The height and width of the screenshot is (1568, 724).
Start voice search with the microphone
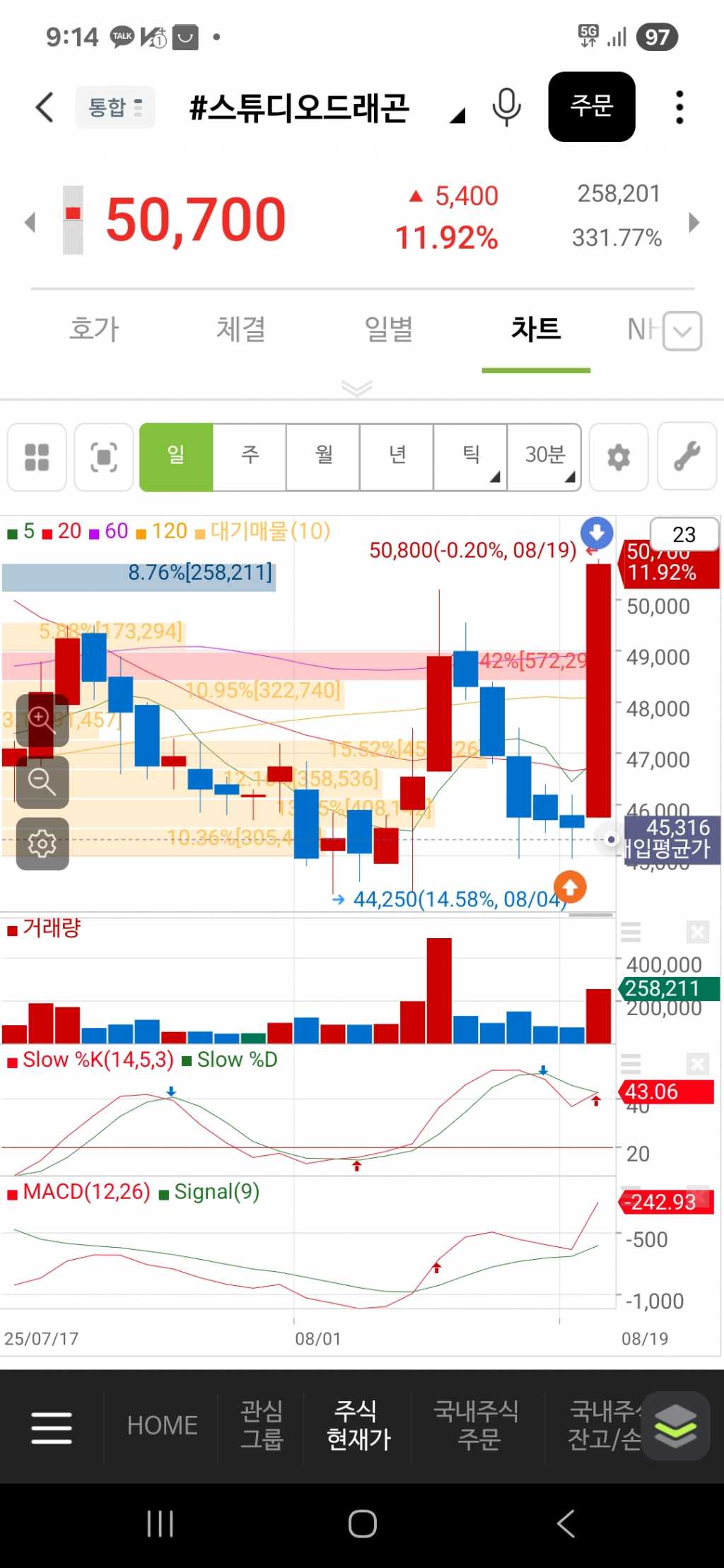click(506, 107)
